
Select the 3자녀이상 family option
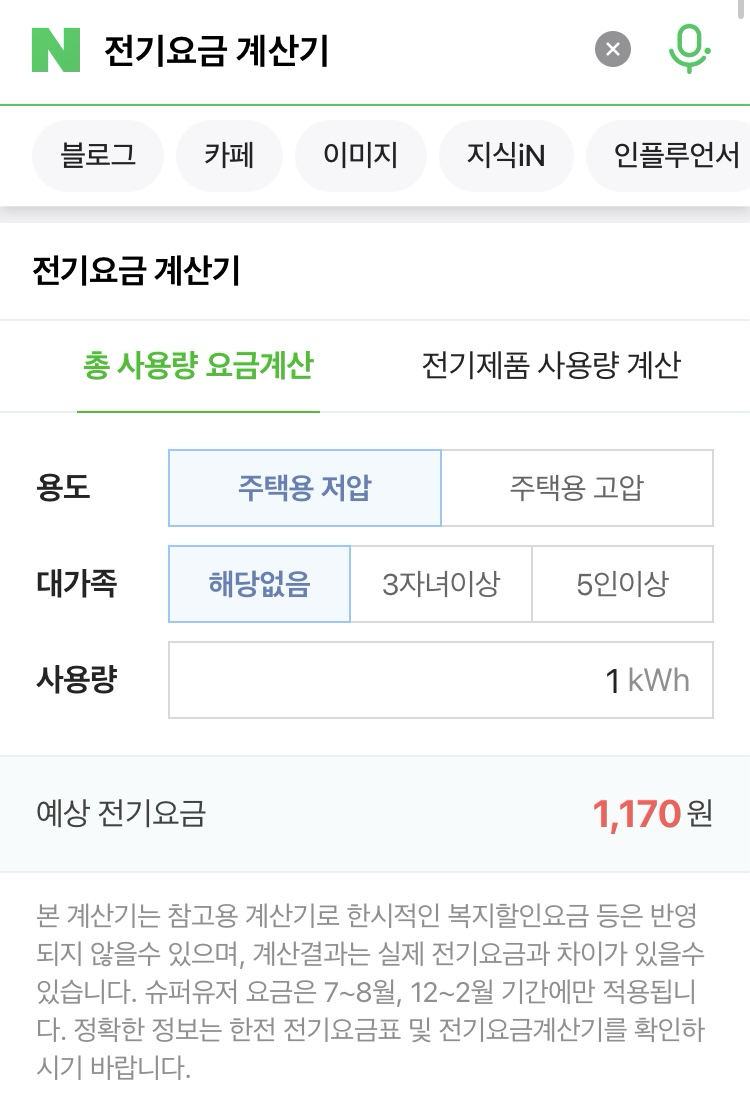point(440,584)
